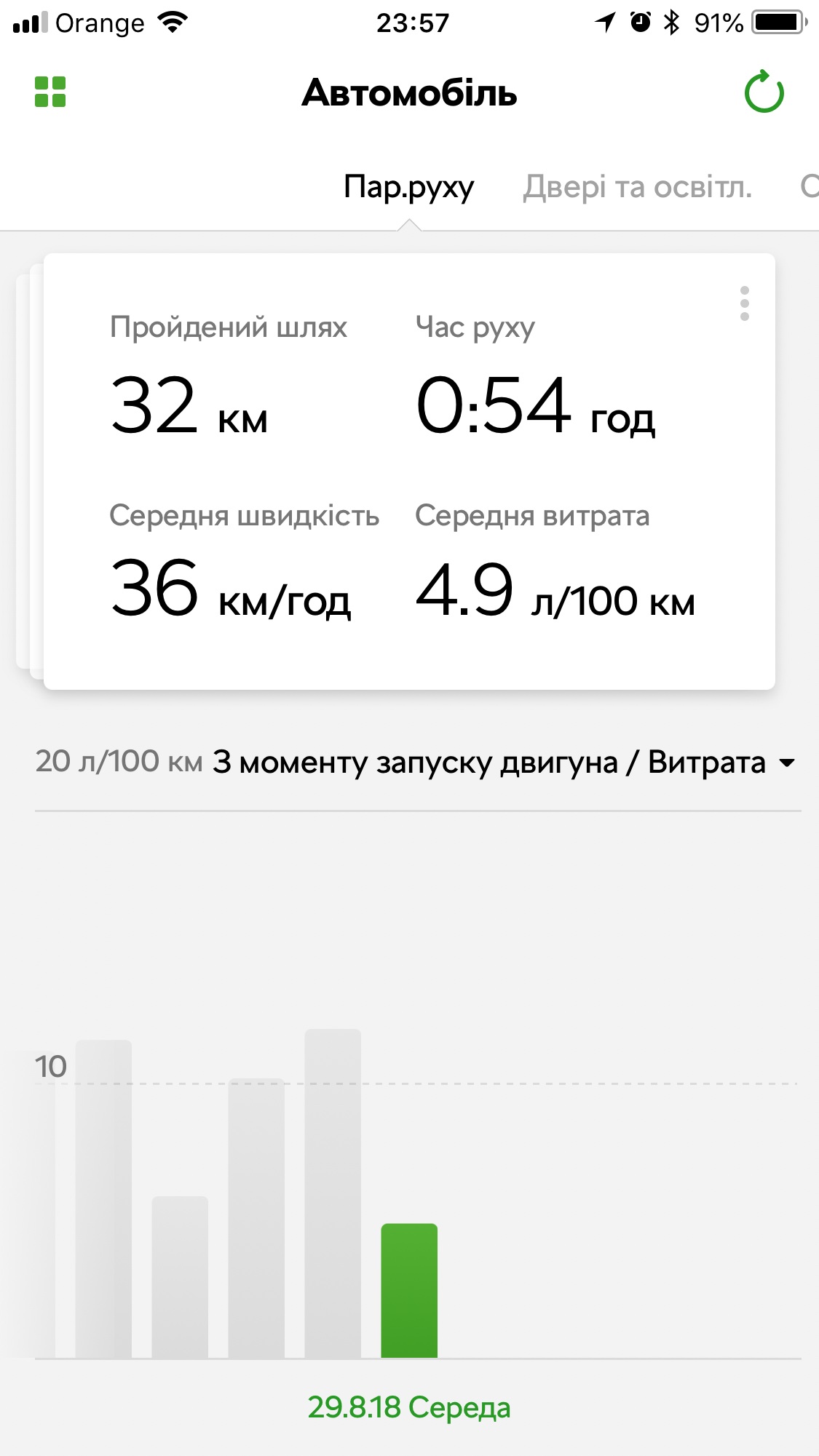Refresh the vehicle data

[764, 92]
